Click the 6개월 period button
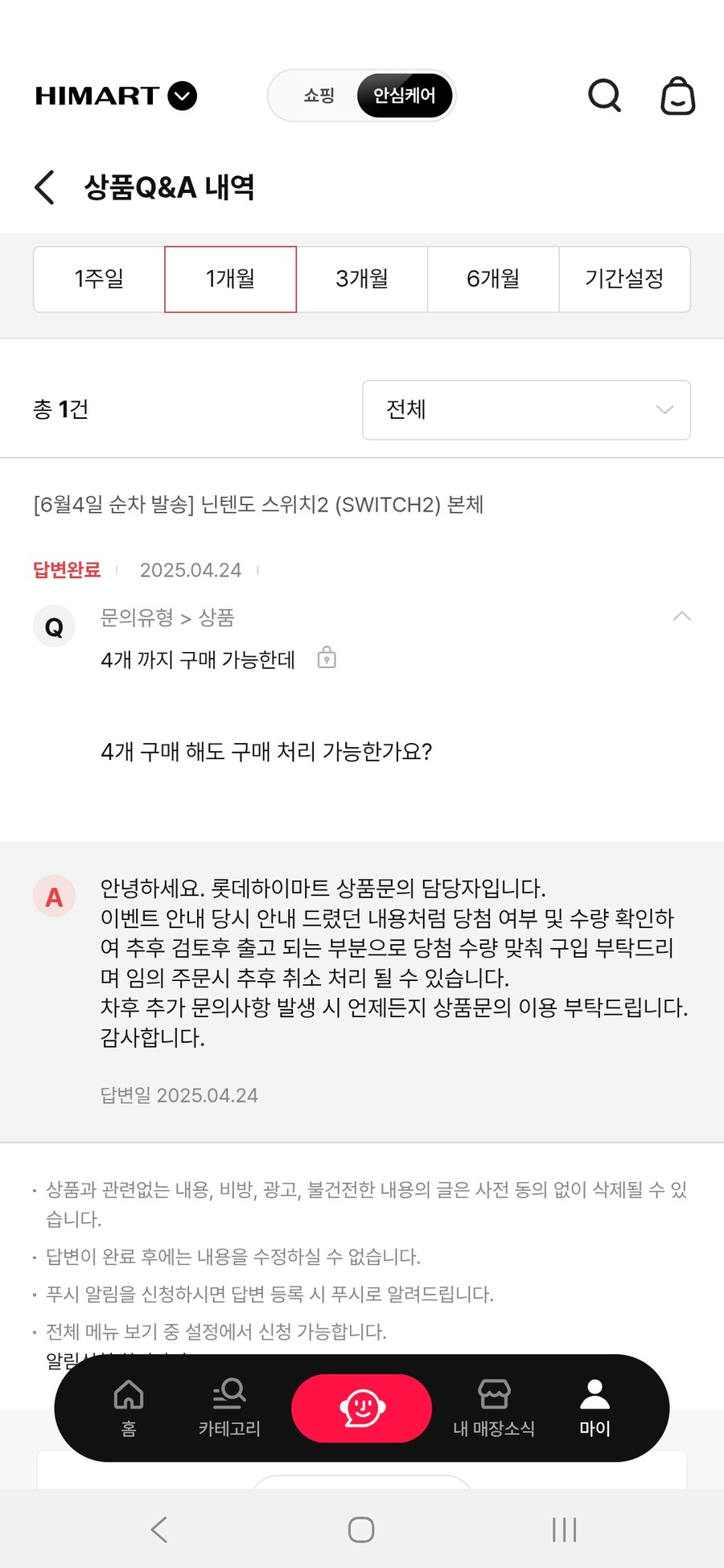The width and height of the screenshot is (724, 1568). pos(492,279)
